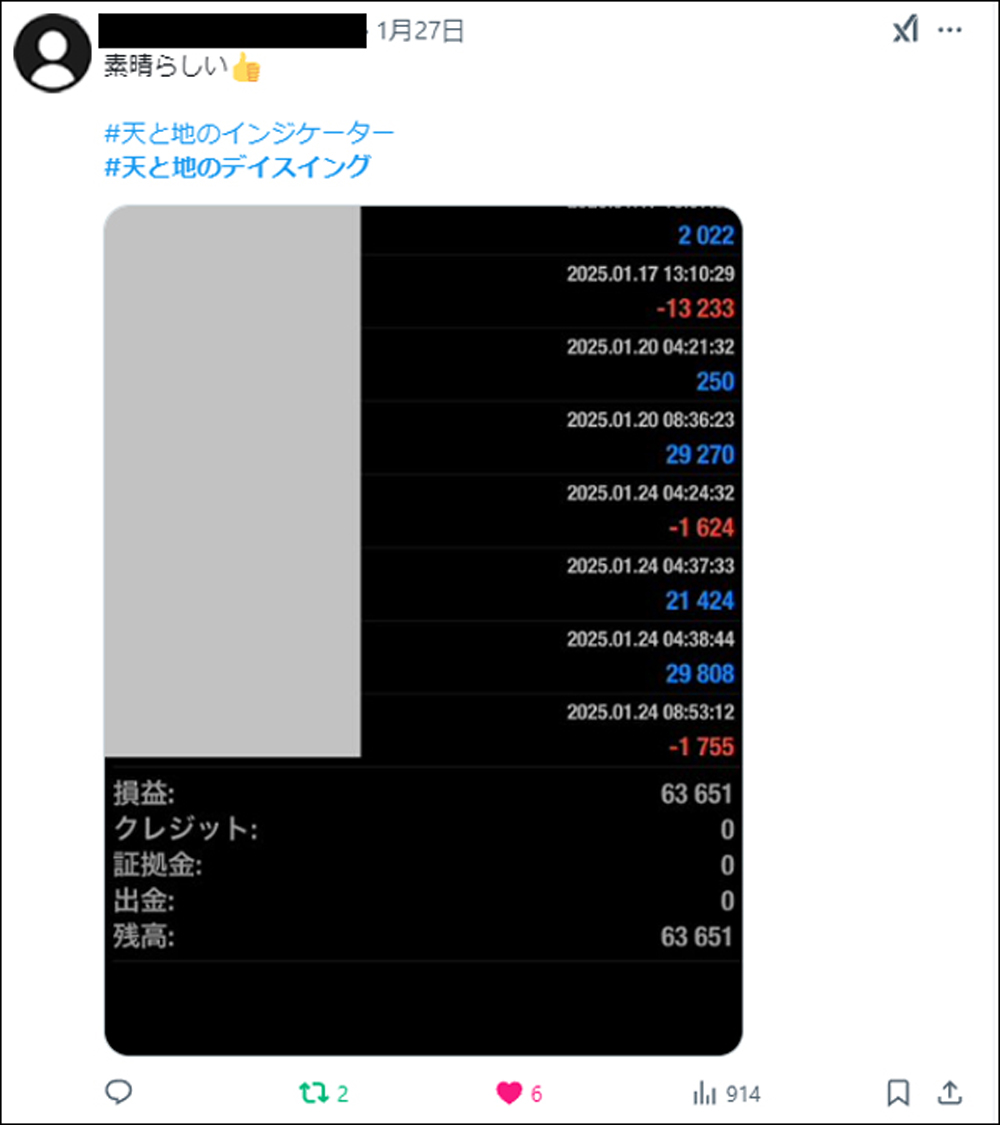This screenshot has width=1000, height=1125.
Task: Open the post's three-dot overflow menu
Action: click(x=949, y=31)
